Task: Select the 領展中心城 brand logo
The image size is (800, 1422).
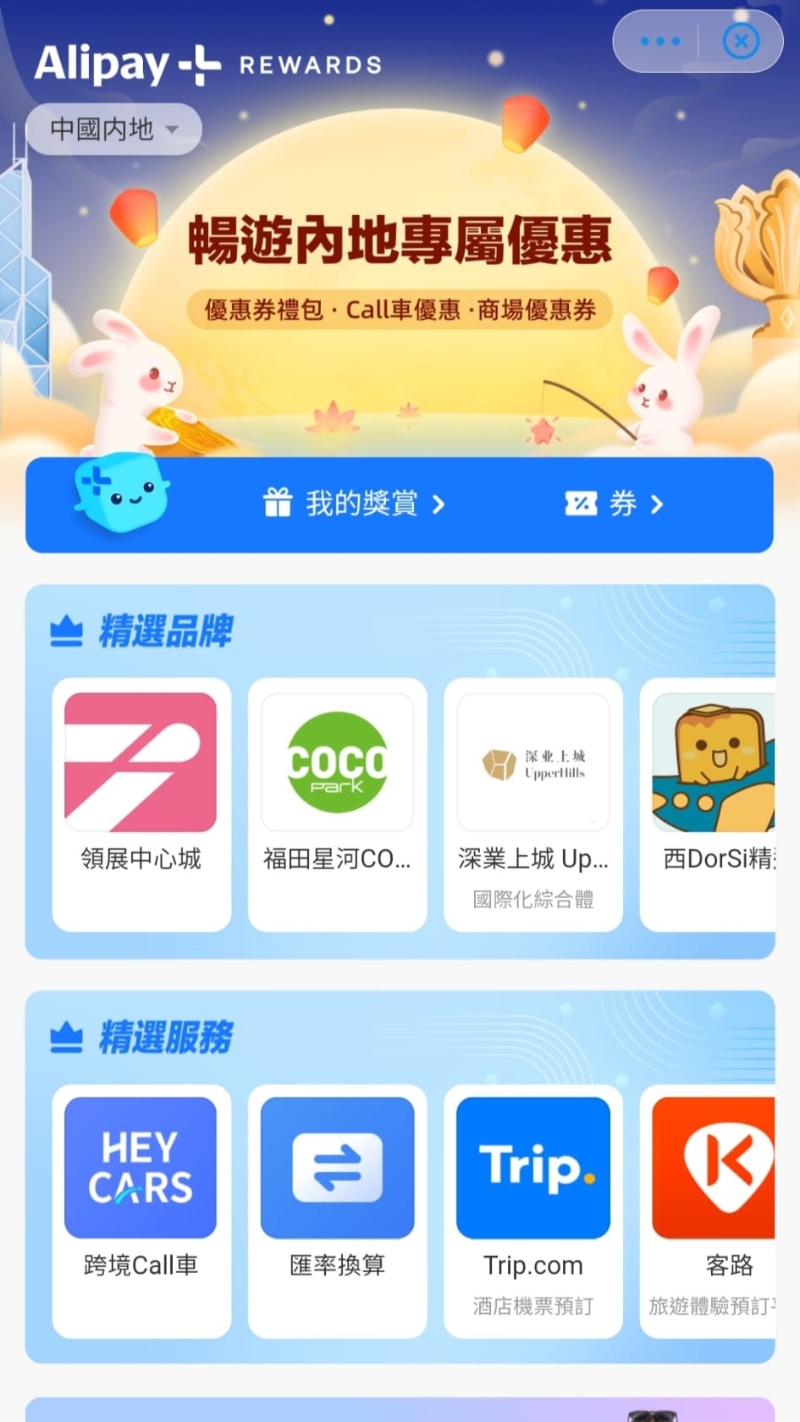Action: pyautogui.click(x=141, y=761)
